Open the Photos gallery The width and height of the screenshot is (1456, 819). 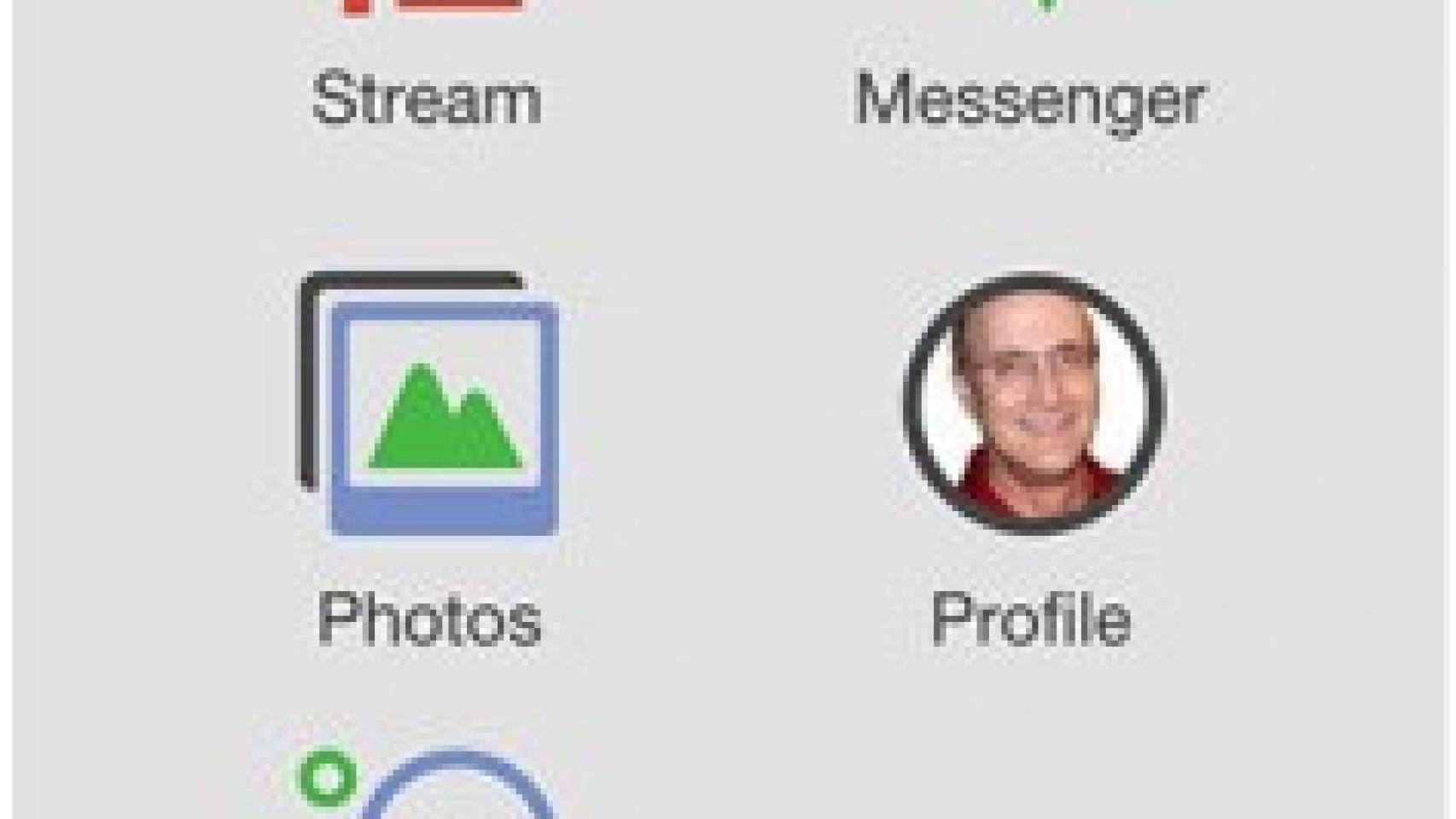(x=428, y=405)
